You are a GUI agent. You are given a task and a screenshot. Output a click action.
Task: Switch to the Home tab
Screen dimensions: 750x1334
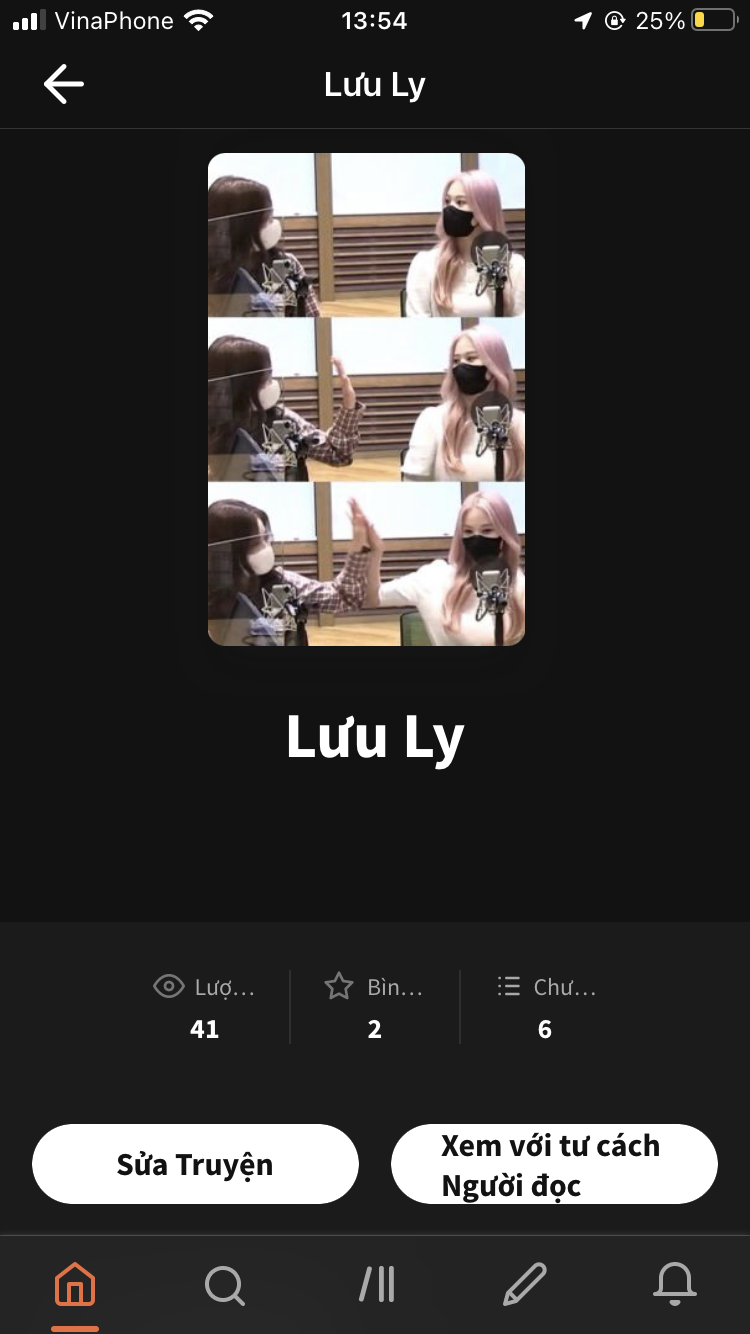(x=75, y=1284)
